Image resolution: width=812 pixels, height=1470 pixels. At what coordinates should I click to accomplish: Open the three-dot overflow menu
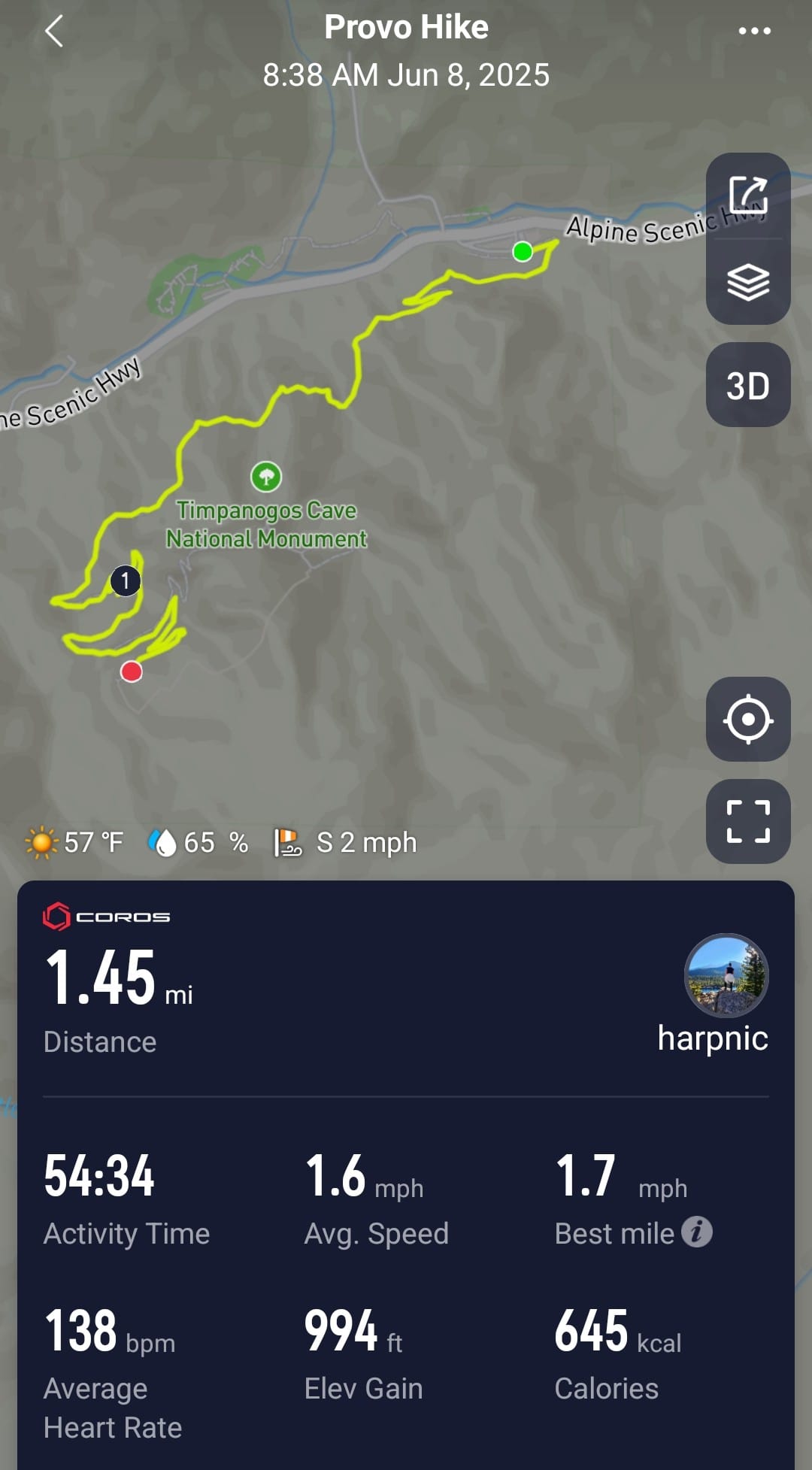[x=754, y=31]
